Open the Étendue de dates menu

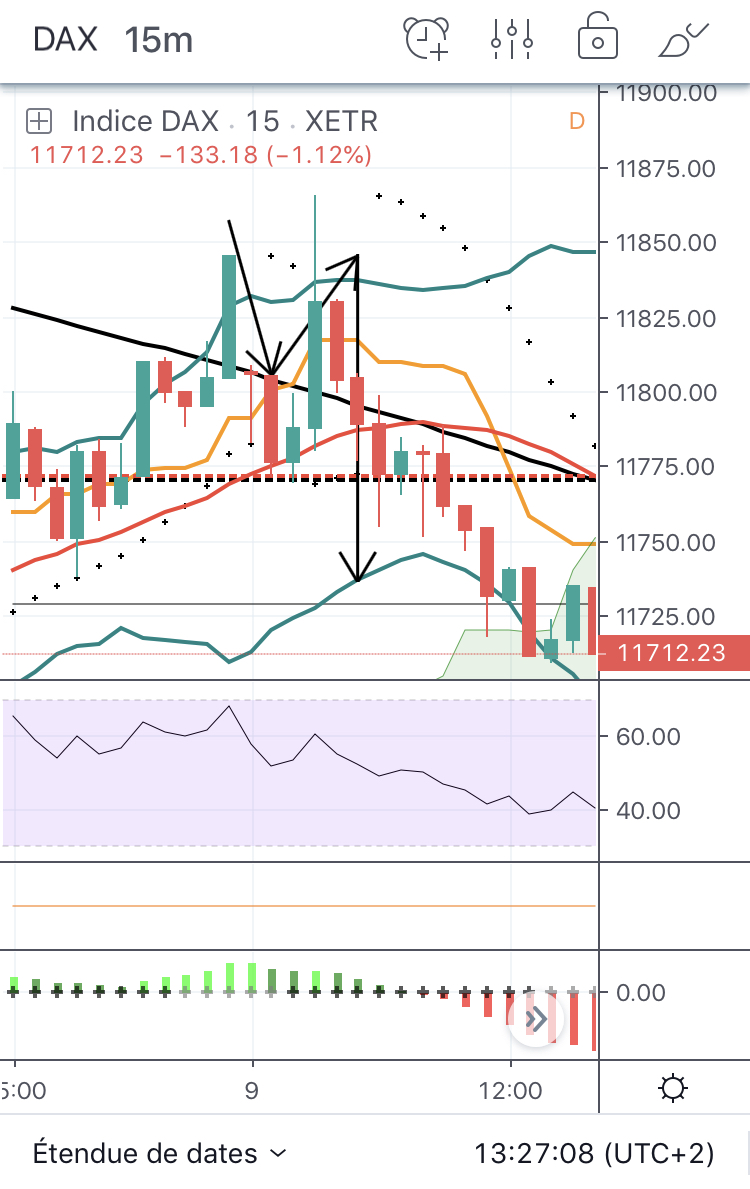[160, 1153]
